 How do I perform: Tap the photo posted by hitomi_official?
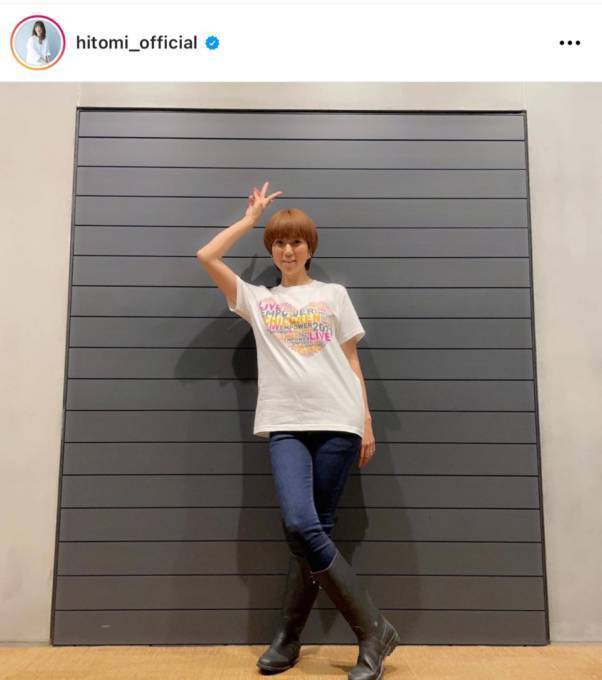click(x=301, y=380)
